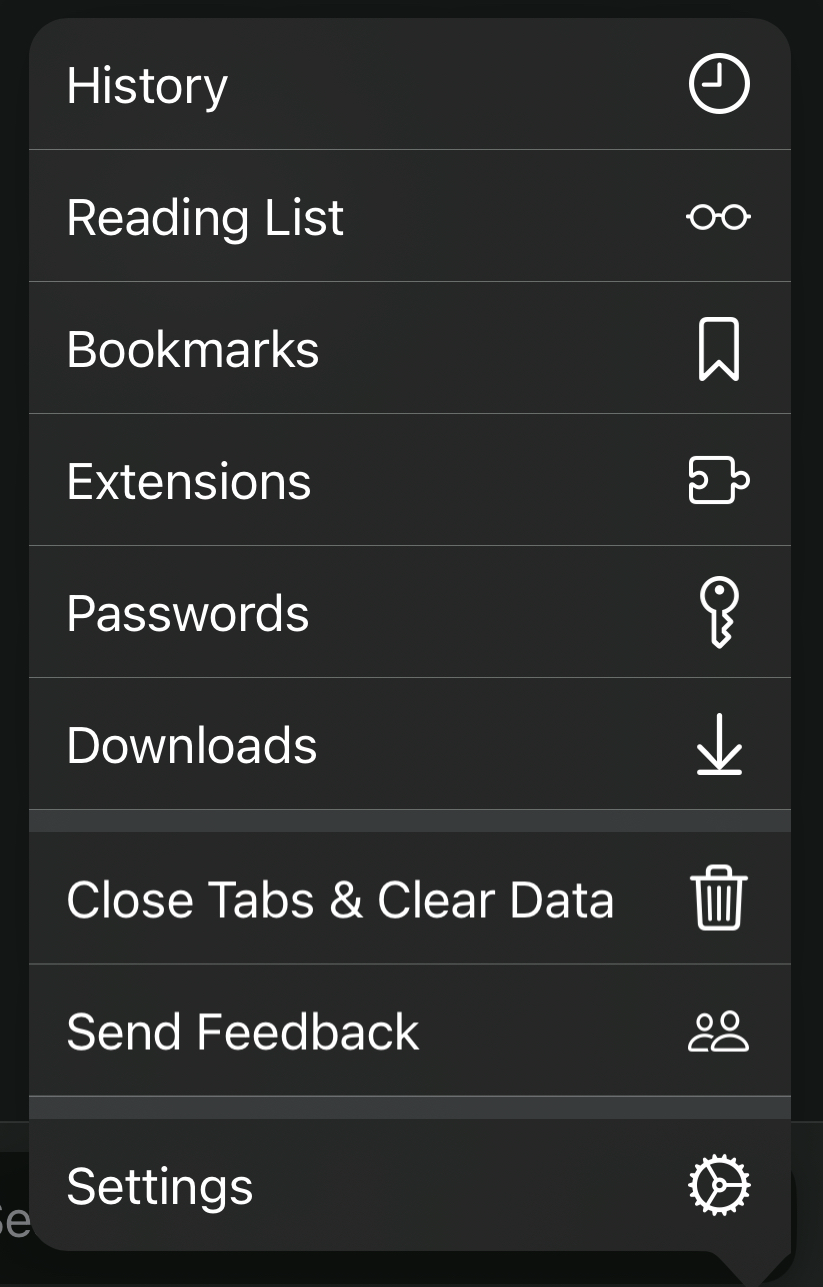View saved Bookmarks
Screen dimensions: 823x1287
(409, 349)
